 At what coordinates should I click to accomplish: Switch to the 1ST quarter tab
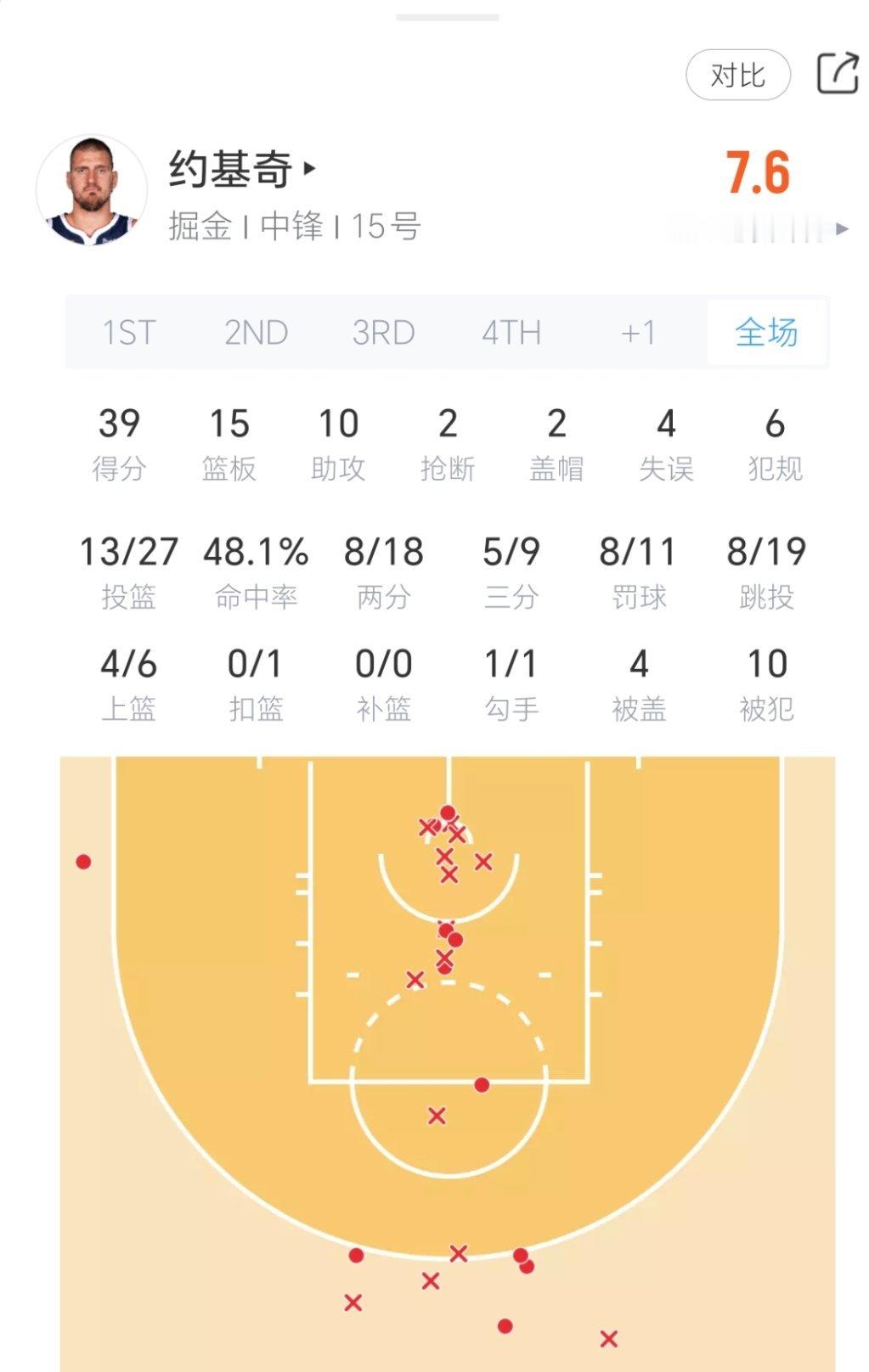127,333
